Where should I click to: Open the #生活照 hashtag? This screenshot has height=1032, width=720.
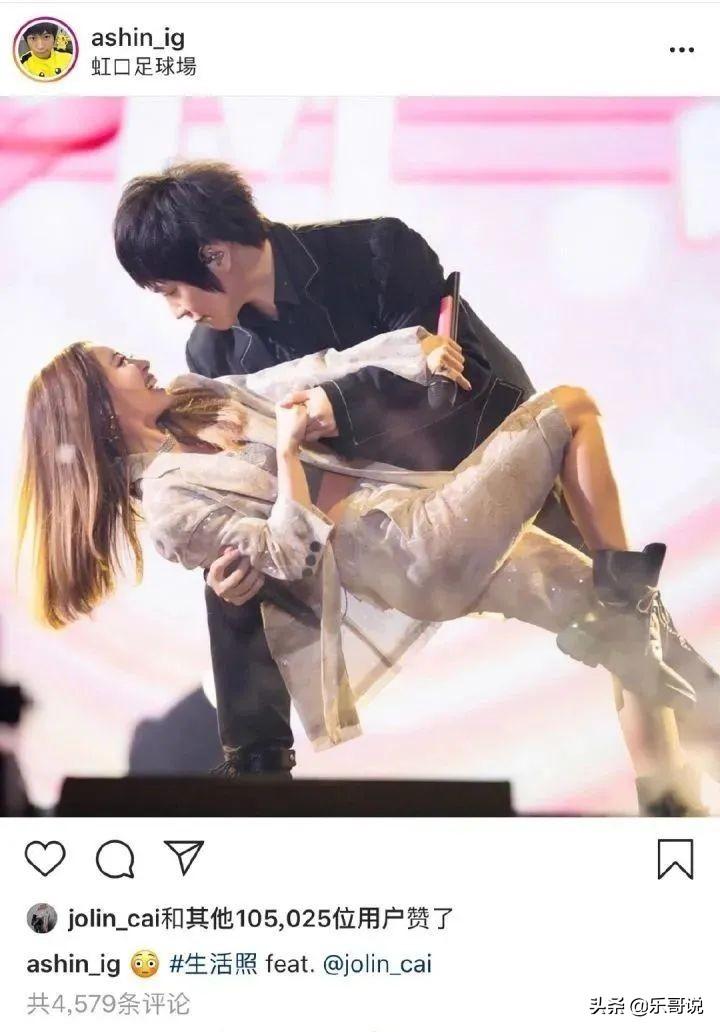point(212,965)
